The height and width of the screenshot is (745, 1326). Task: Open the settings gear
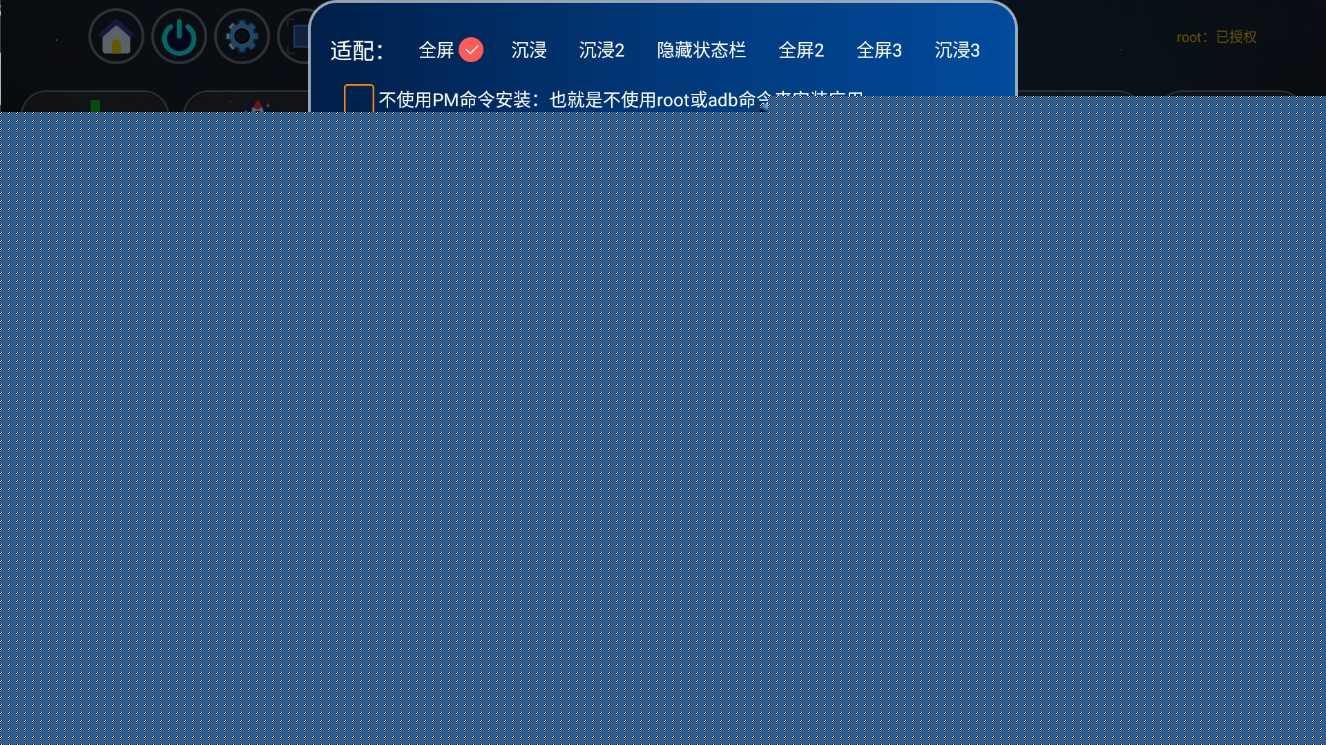[x=241, y=37]
